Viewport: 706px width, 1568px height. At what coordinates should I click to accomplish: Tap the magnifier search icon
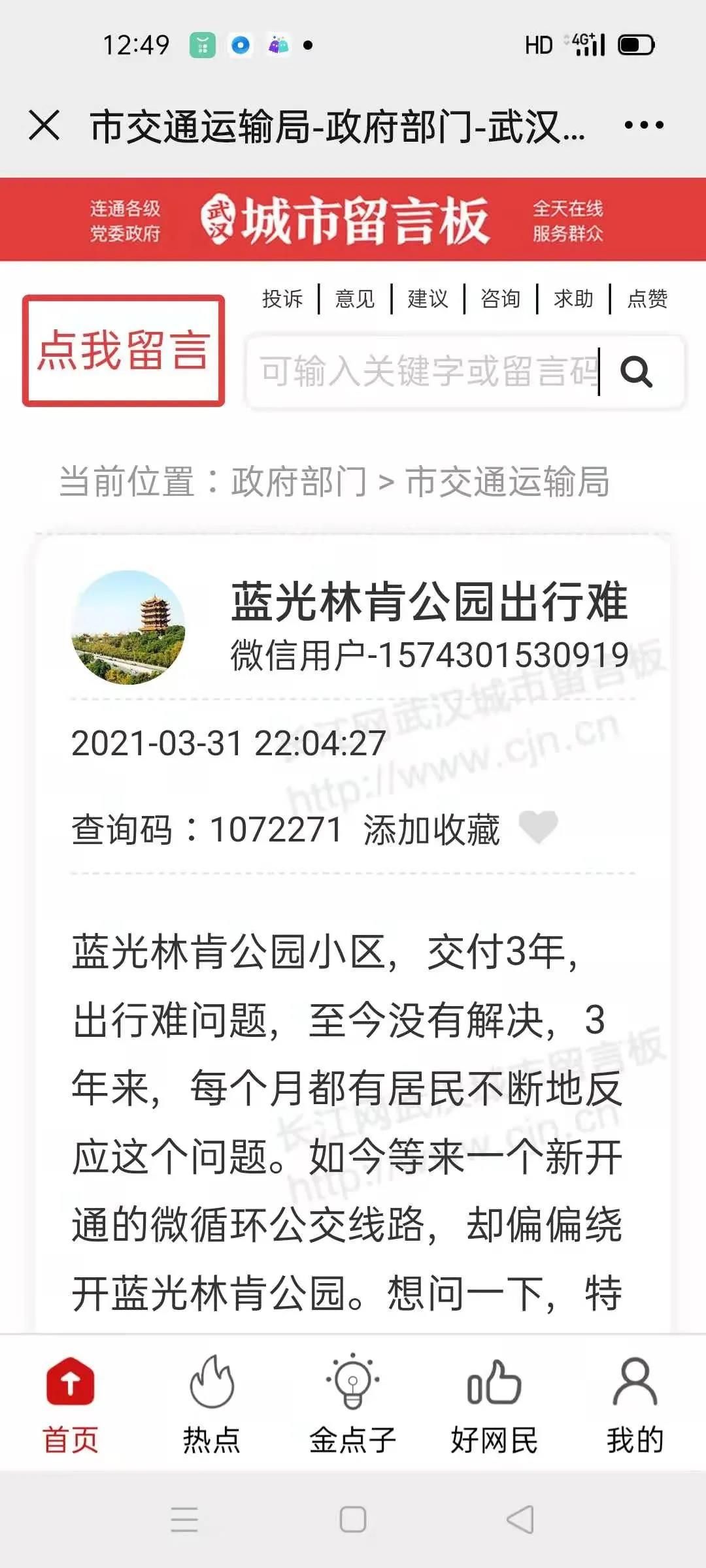[637, 372]
